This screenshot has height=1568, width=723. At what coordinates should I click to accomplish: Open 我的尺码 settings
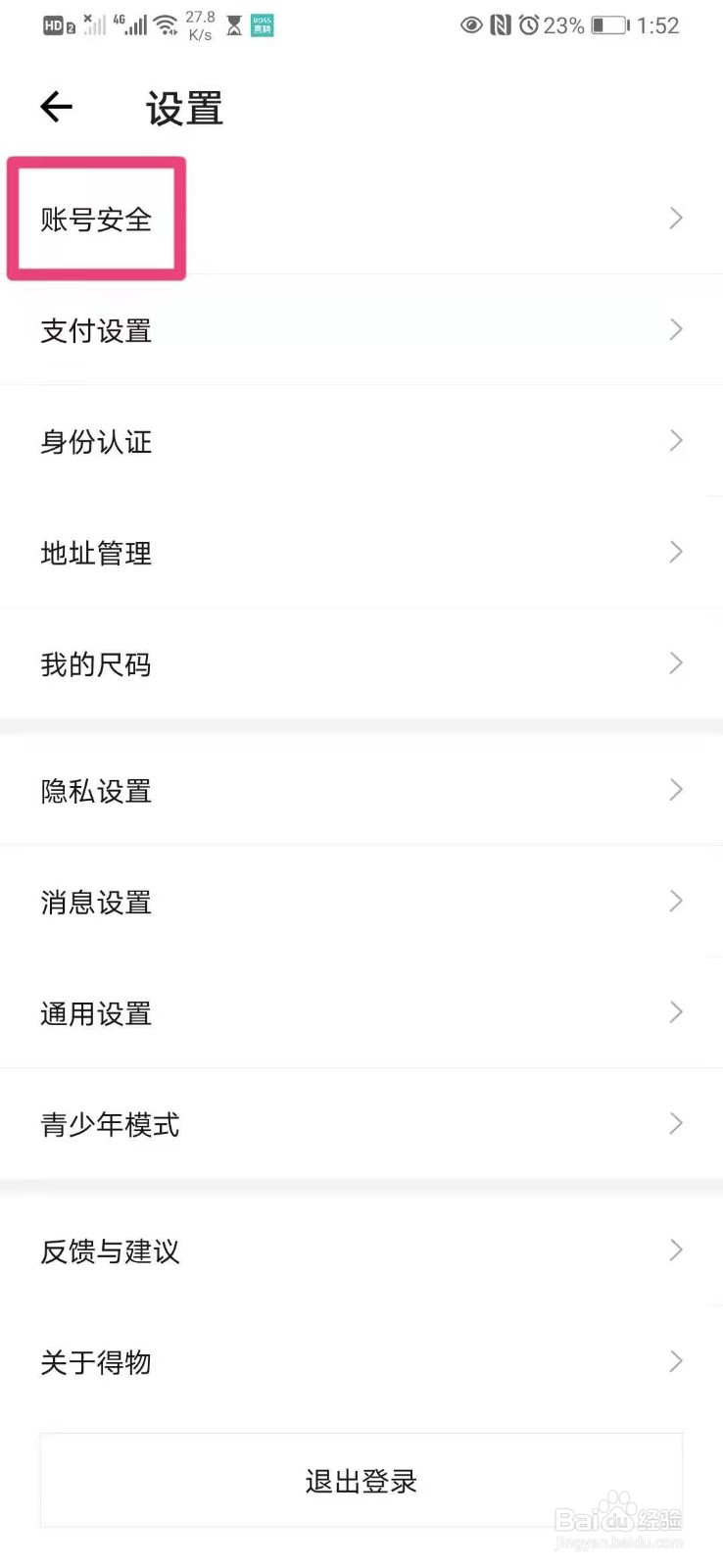coord(95,663)
